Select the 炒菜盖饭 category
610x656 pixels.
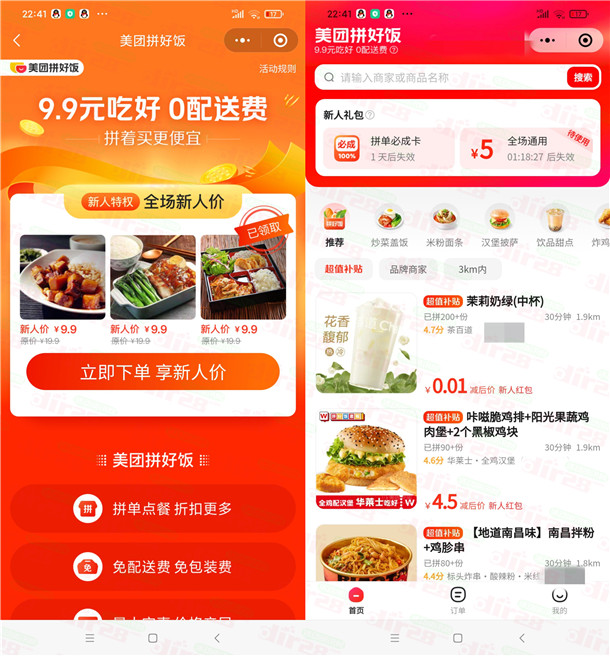click(x=389, y=226)
